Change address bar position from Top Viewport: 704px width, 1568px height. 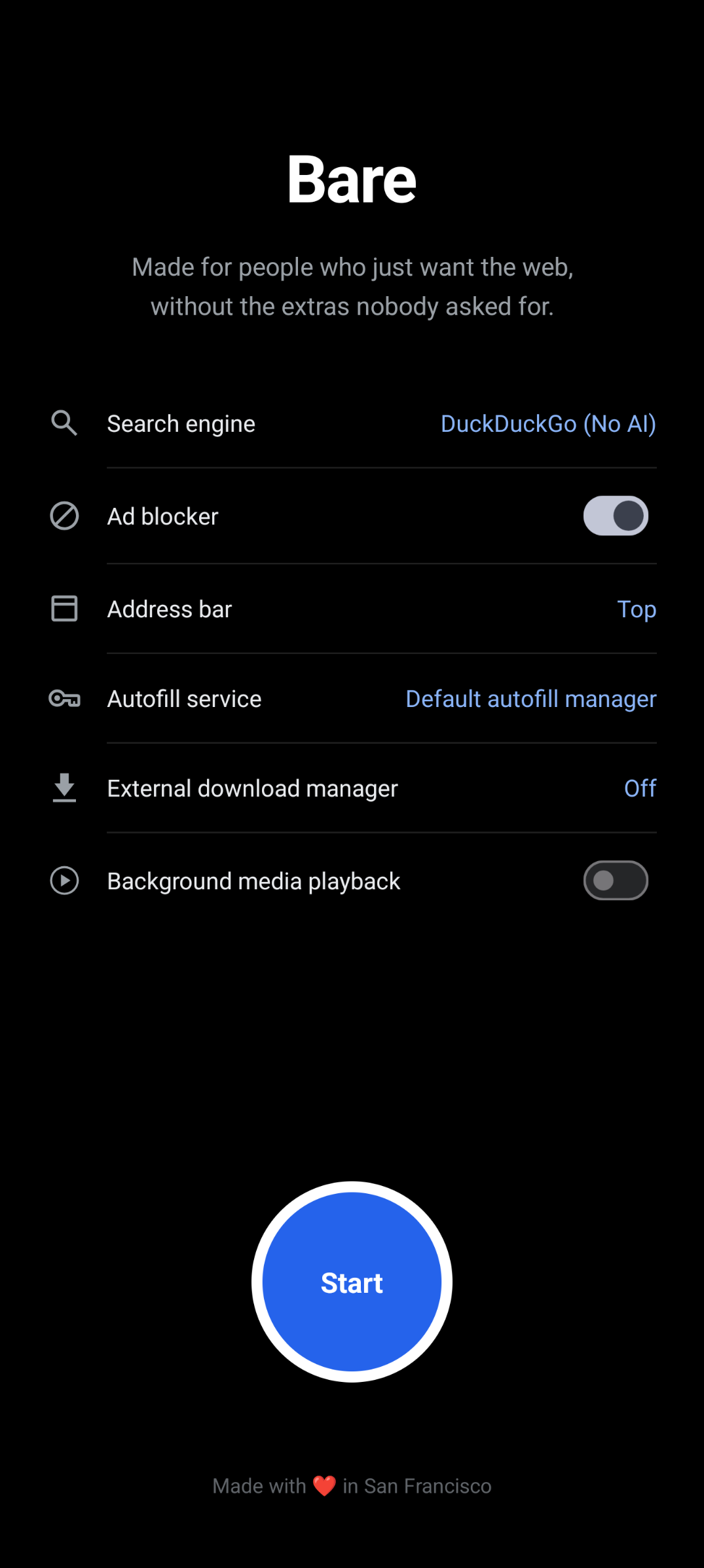click(637, 609)
